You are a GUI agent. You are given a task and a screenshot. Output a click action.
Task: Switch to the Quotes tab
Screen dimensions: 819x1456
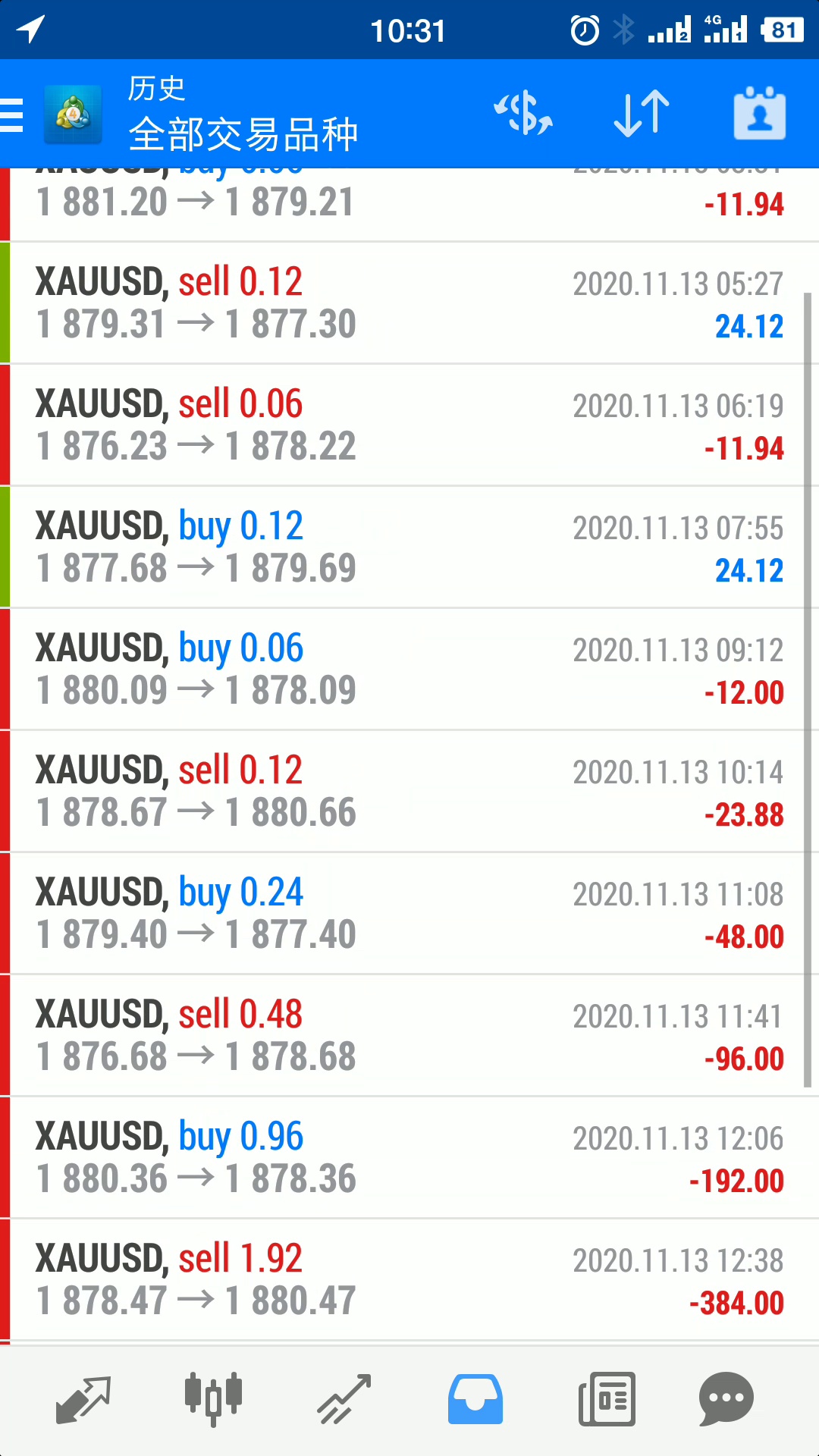[83, 1399]
